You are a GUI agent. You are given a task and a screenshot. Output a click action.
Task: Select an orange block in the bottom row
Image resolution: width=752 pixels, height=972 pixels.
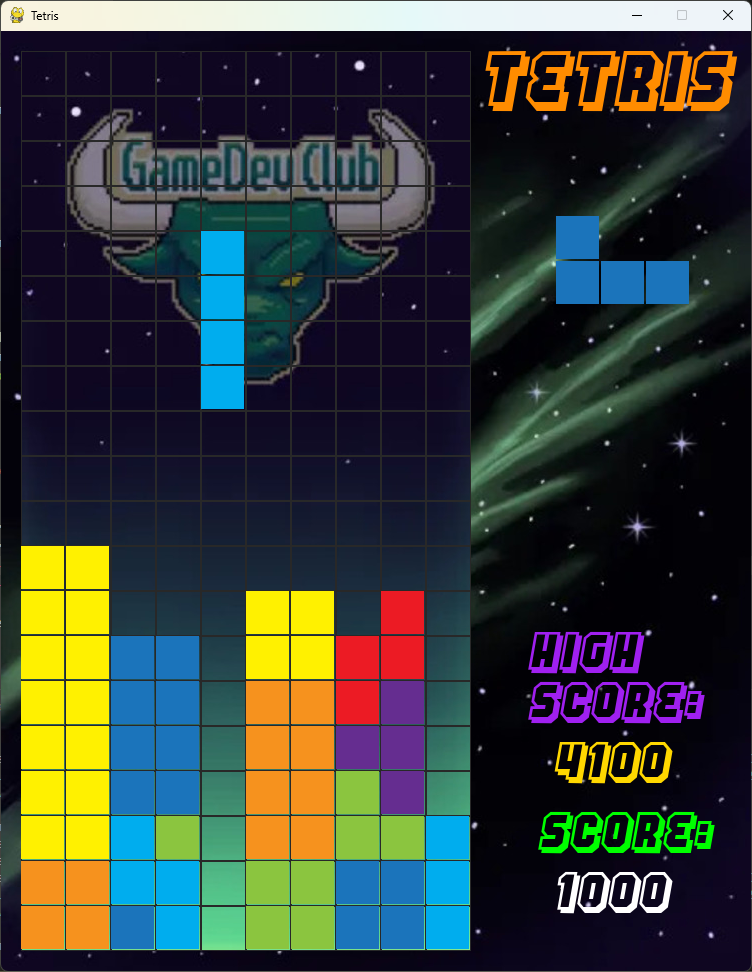point(42,928)
